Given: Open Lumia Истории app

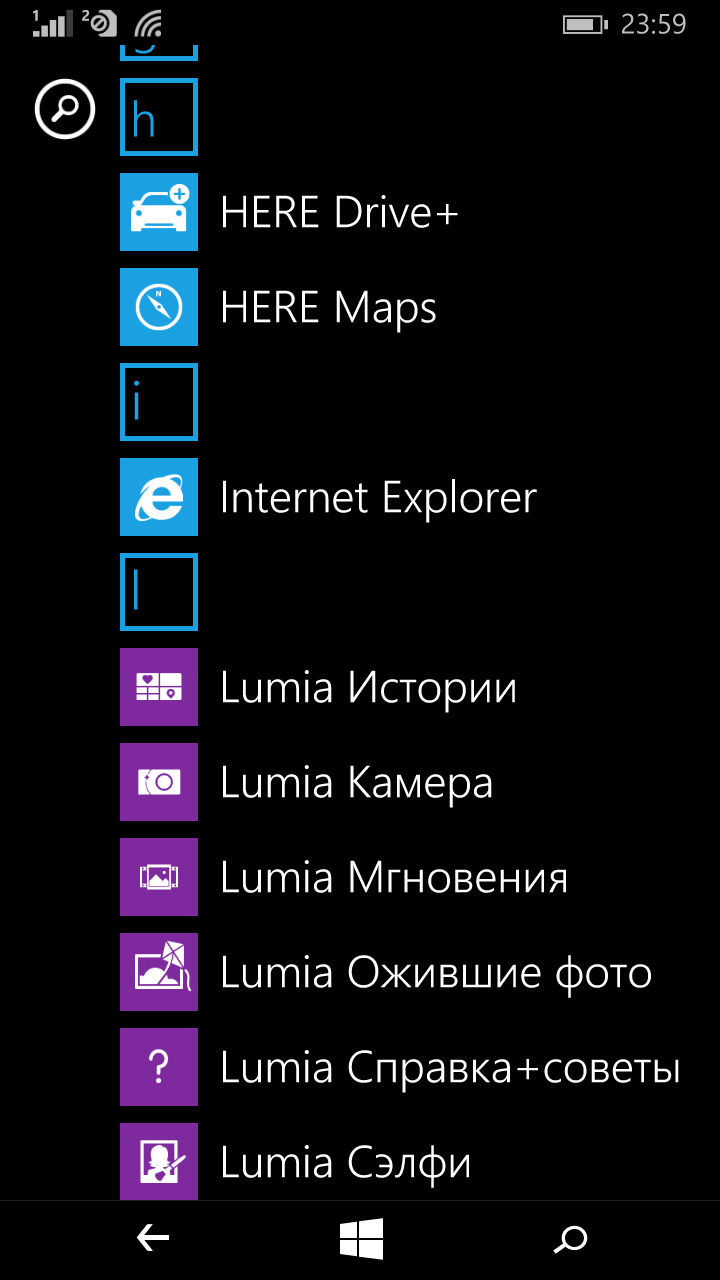Looking at the screenshot, I should click(368, 687).
